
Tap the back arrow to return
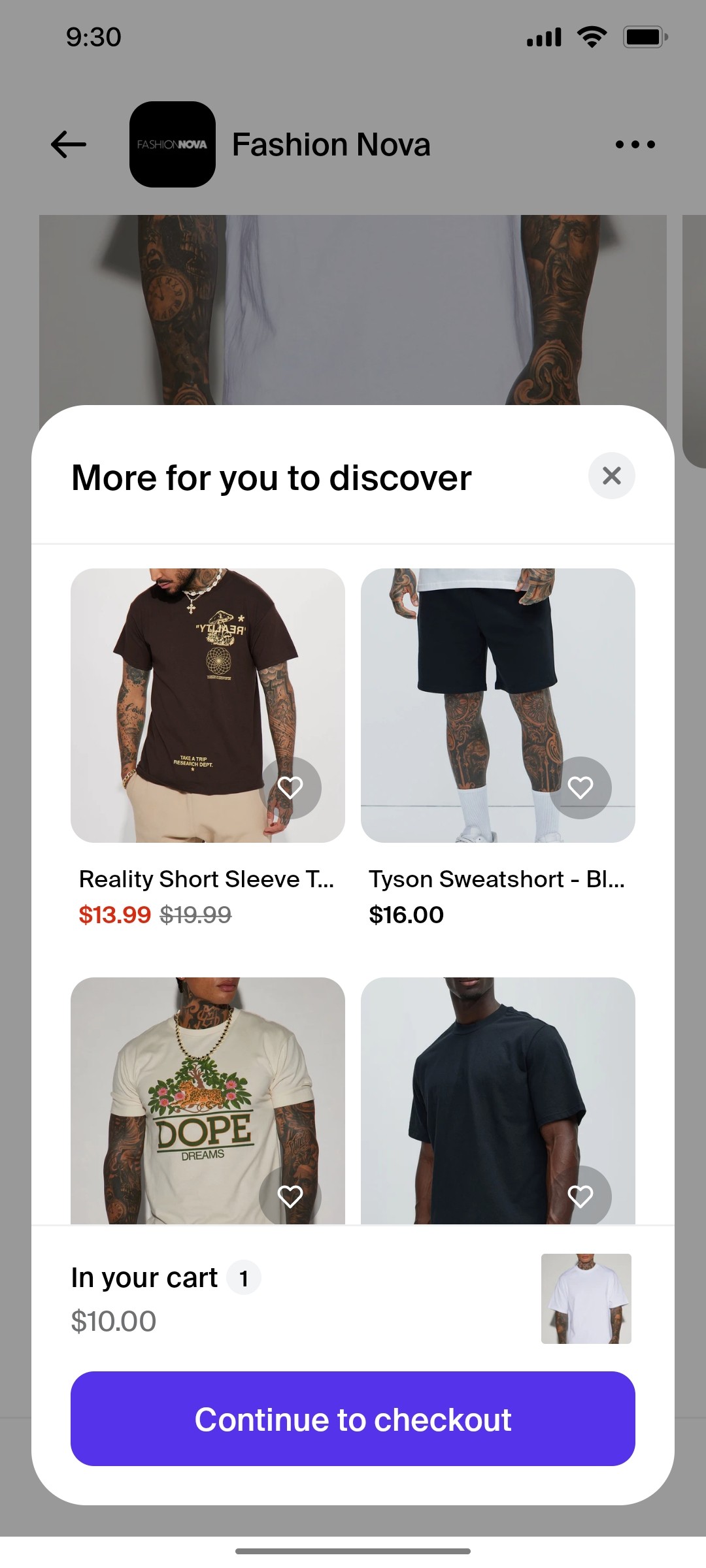tap(67, 144)
